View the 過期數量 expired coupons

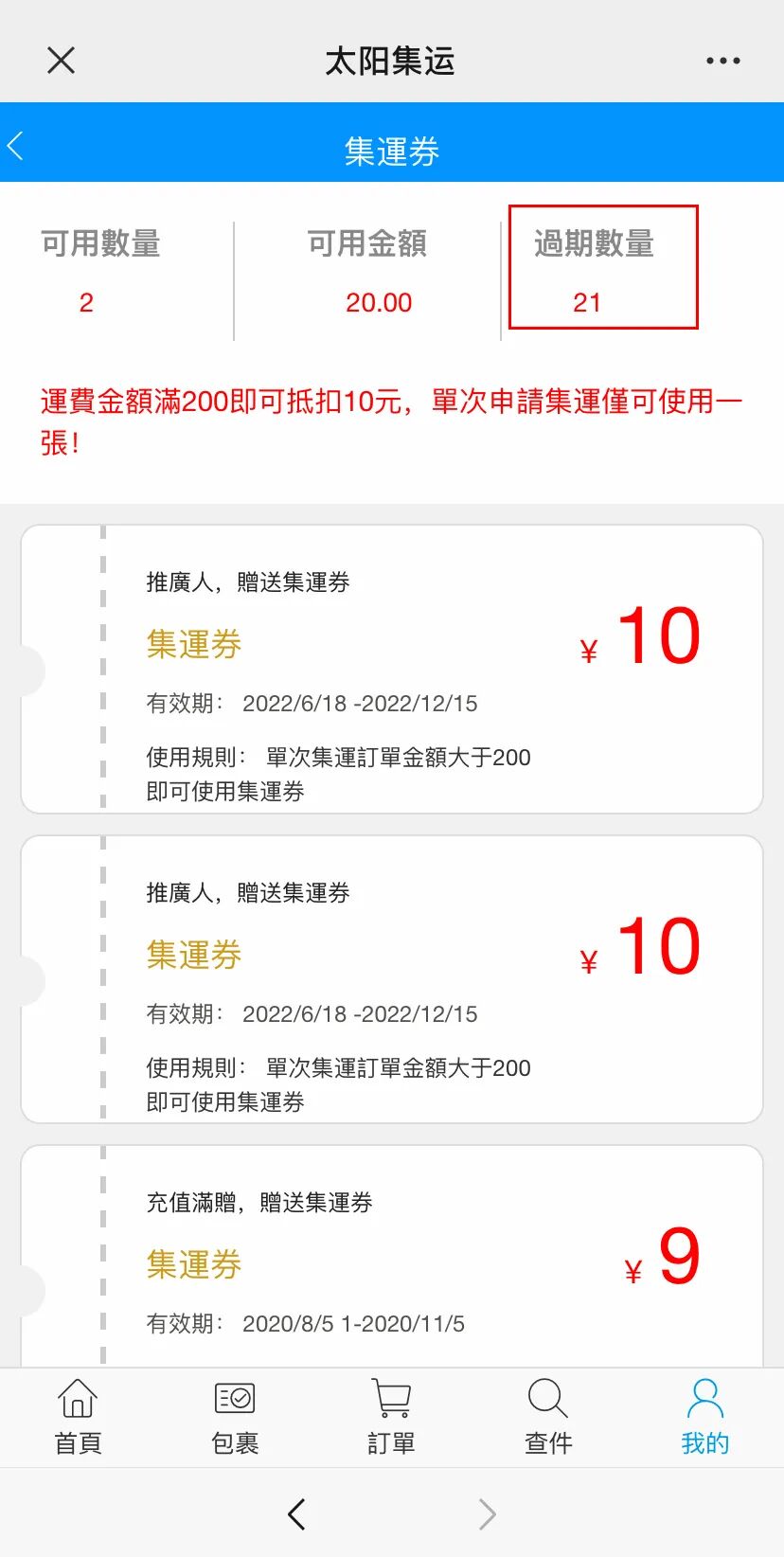(603, 267)
